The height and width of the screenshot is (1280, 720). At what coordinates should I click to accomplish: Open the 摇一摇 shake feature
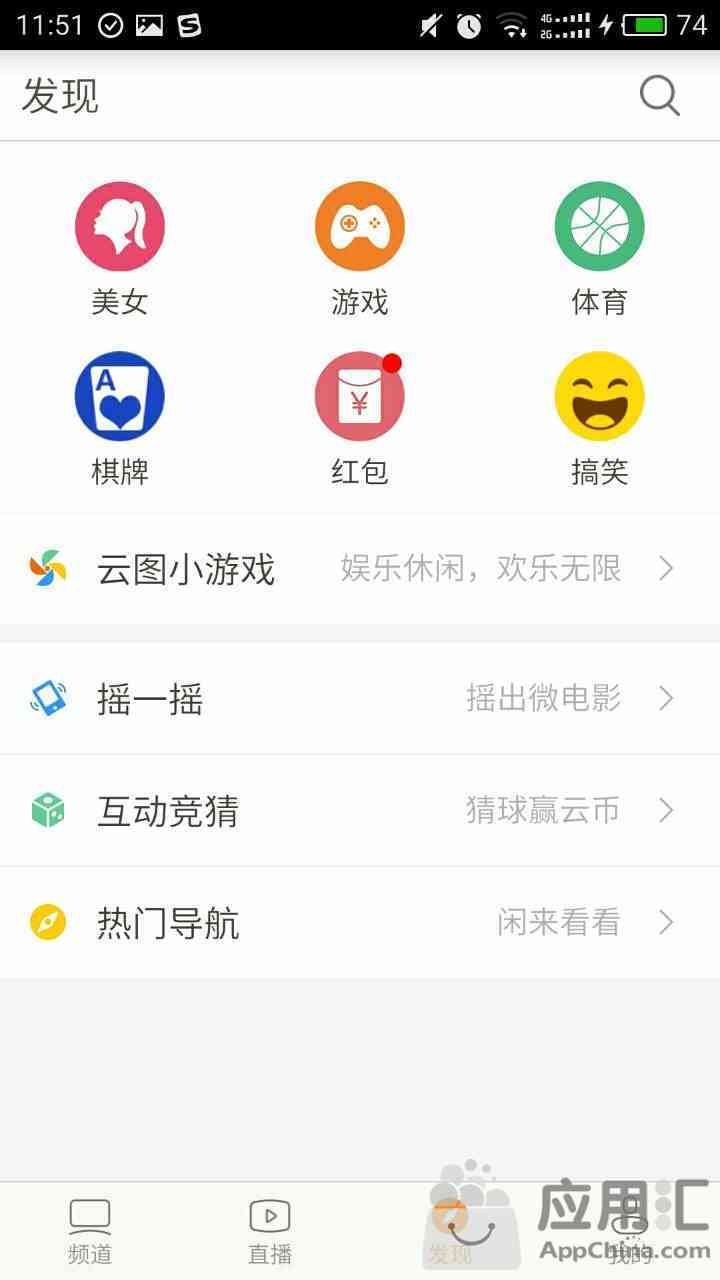click(x=360, y=698)
